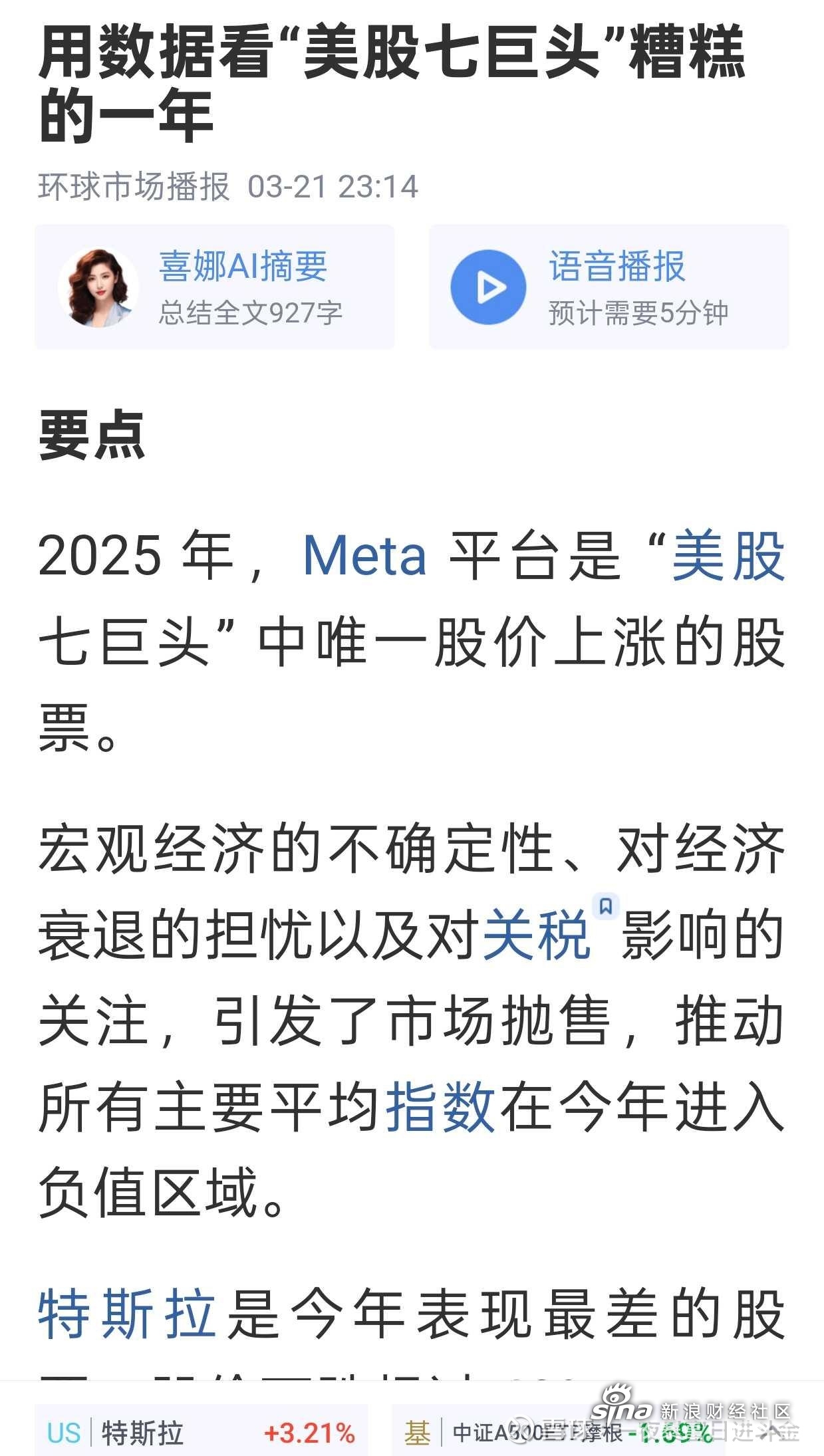Play the 语音播报 audio broadcast

[x=609, y=287]
